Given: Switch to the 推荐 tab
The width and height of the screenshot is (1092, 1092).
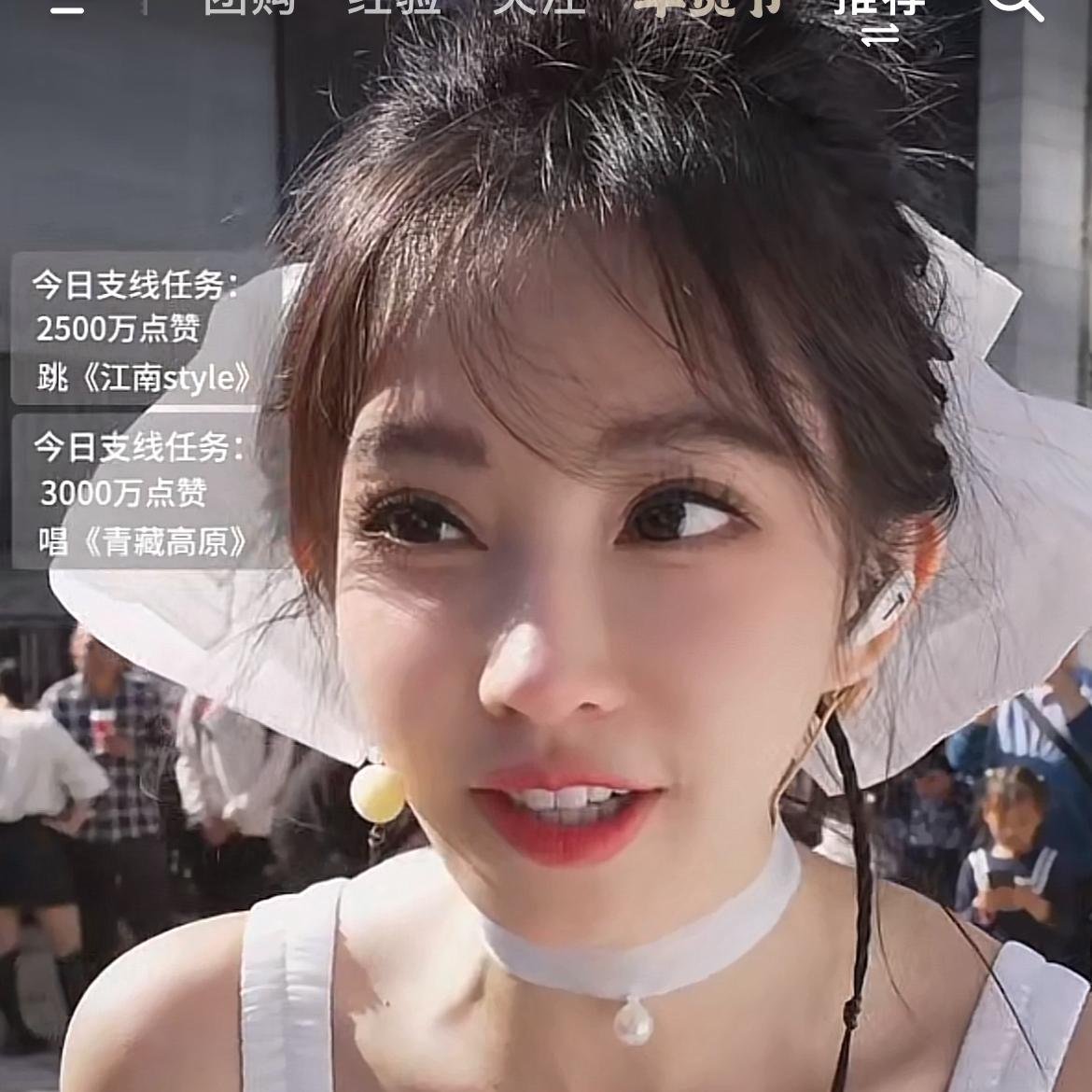Looking at the screenshot, I should (878, 7).
